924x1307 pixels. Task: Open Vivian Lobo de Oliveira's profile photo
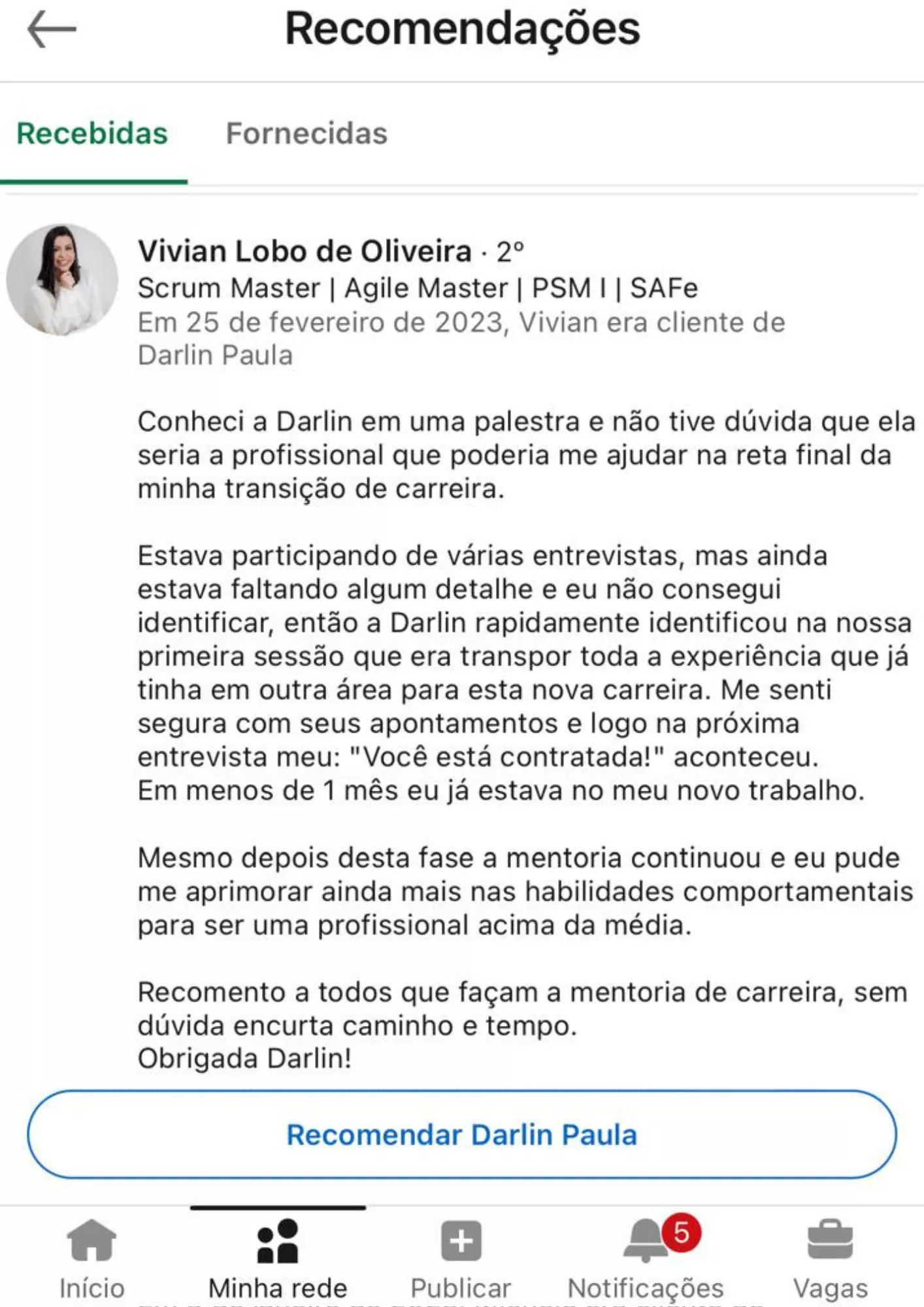(62, 280)
